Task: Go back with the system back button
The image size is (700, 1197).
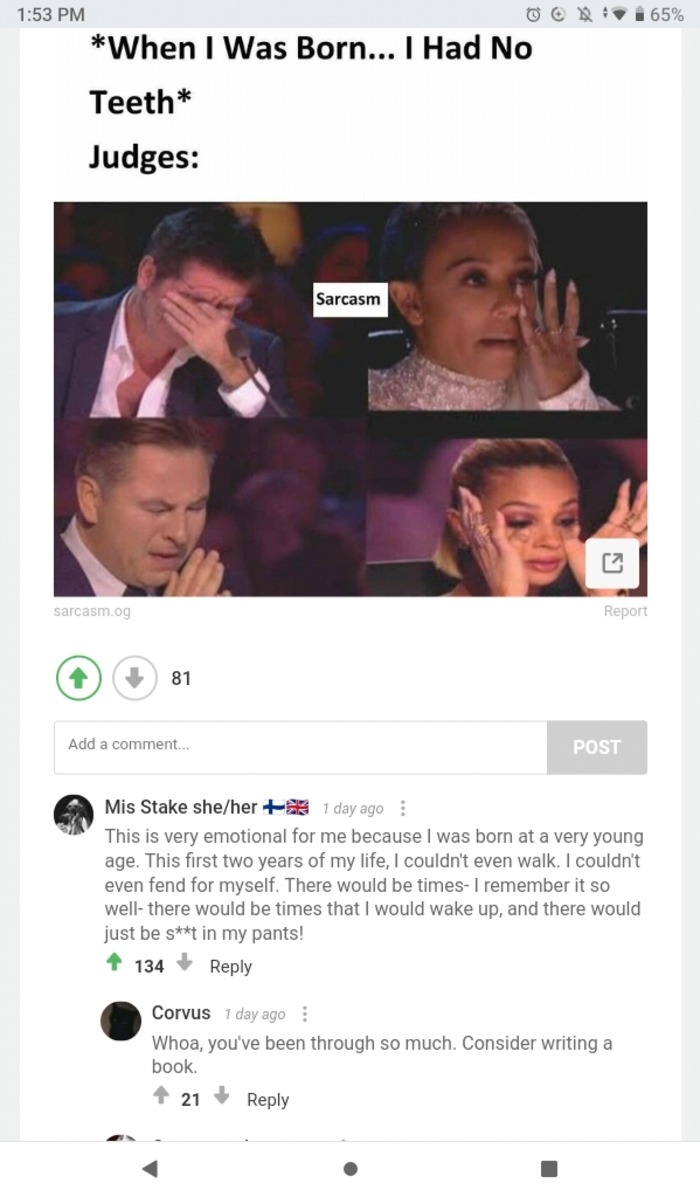Action: pos(150,1168)
